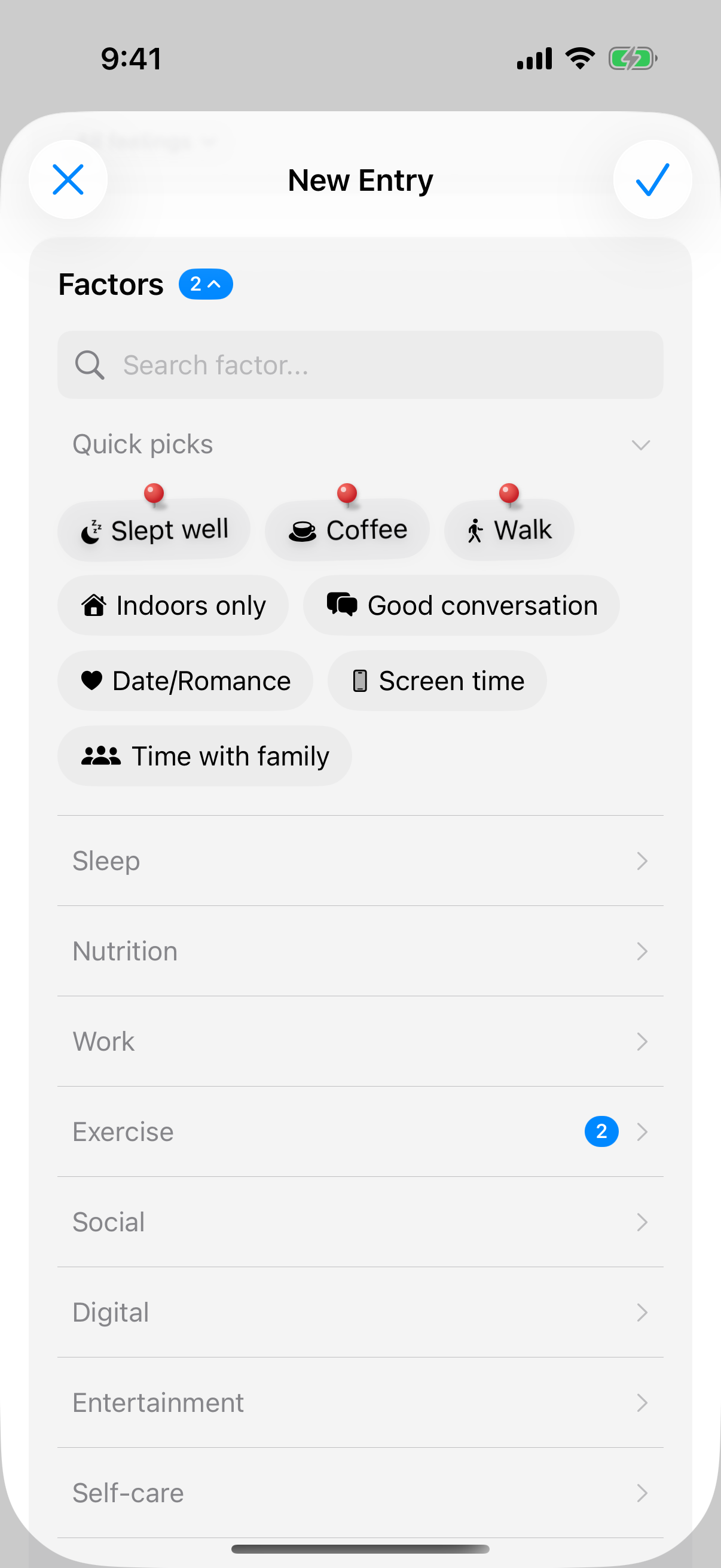The height and width of the screenshot is (1568, 721).
Task: Select the Screen time chip
Action: coord(438,681)
